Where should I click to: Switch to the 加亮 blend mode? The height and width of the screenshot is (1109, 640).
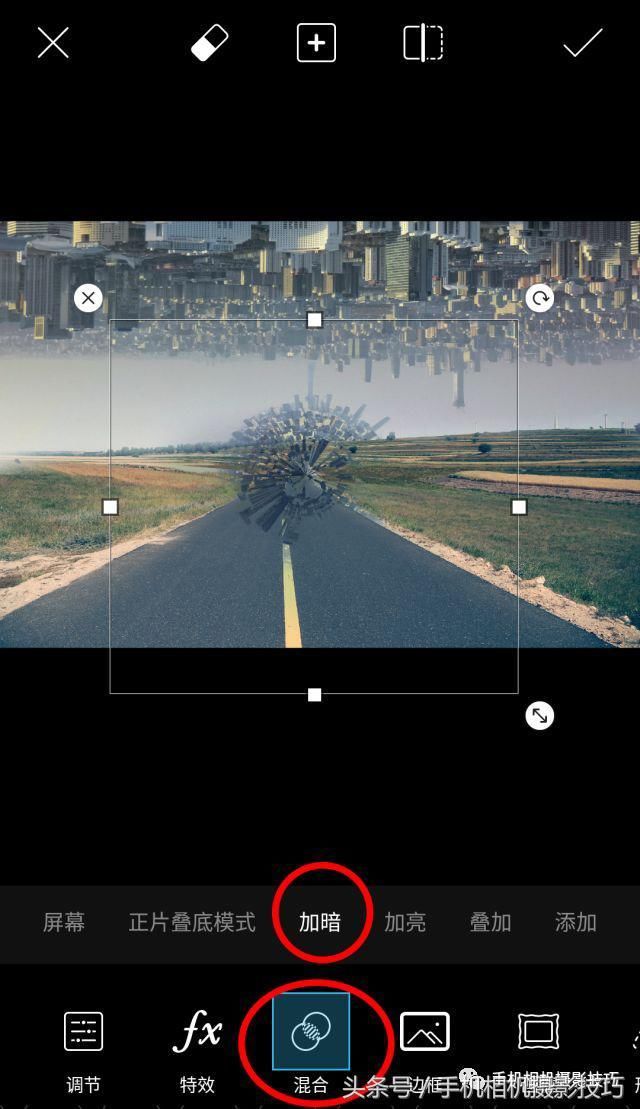click(x=405, y=922)
